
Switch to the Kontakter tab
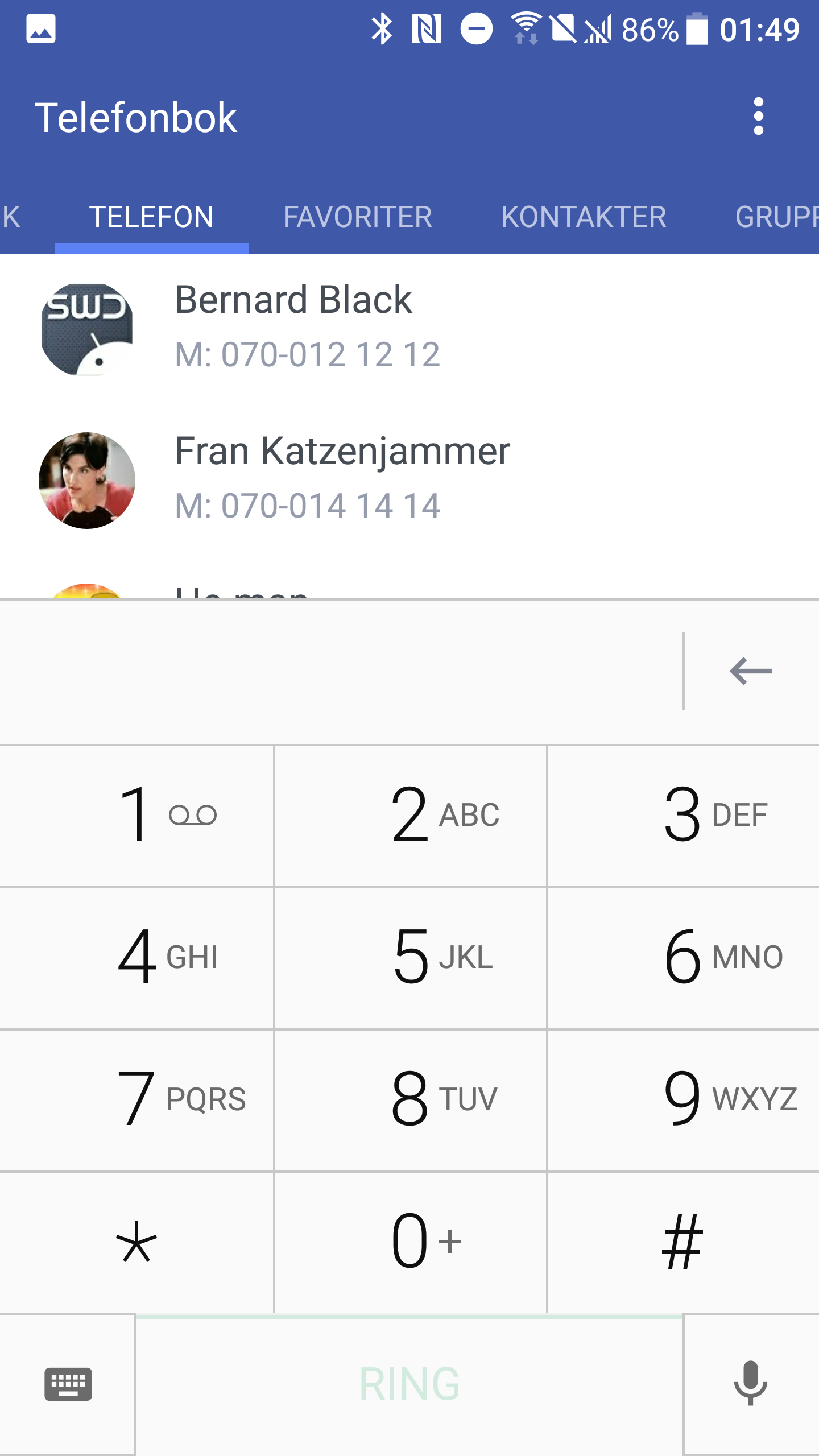pos(584,217)
